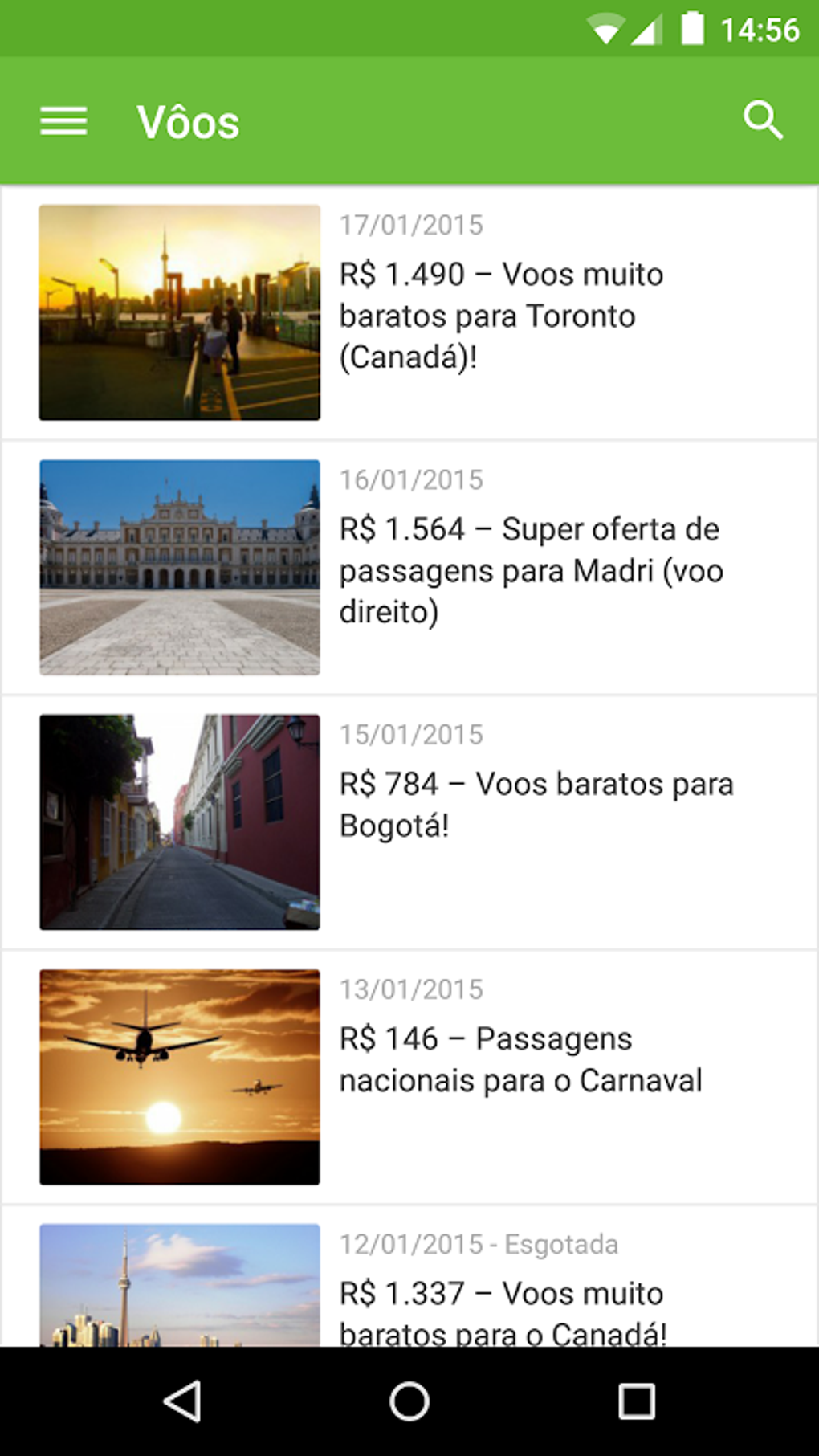Go back using the system back button

coord(183,1401)
